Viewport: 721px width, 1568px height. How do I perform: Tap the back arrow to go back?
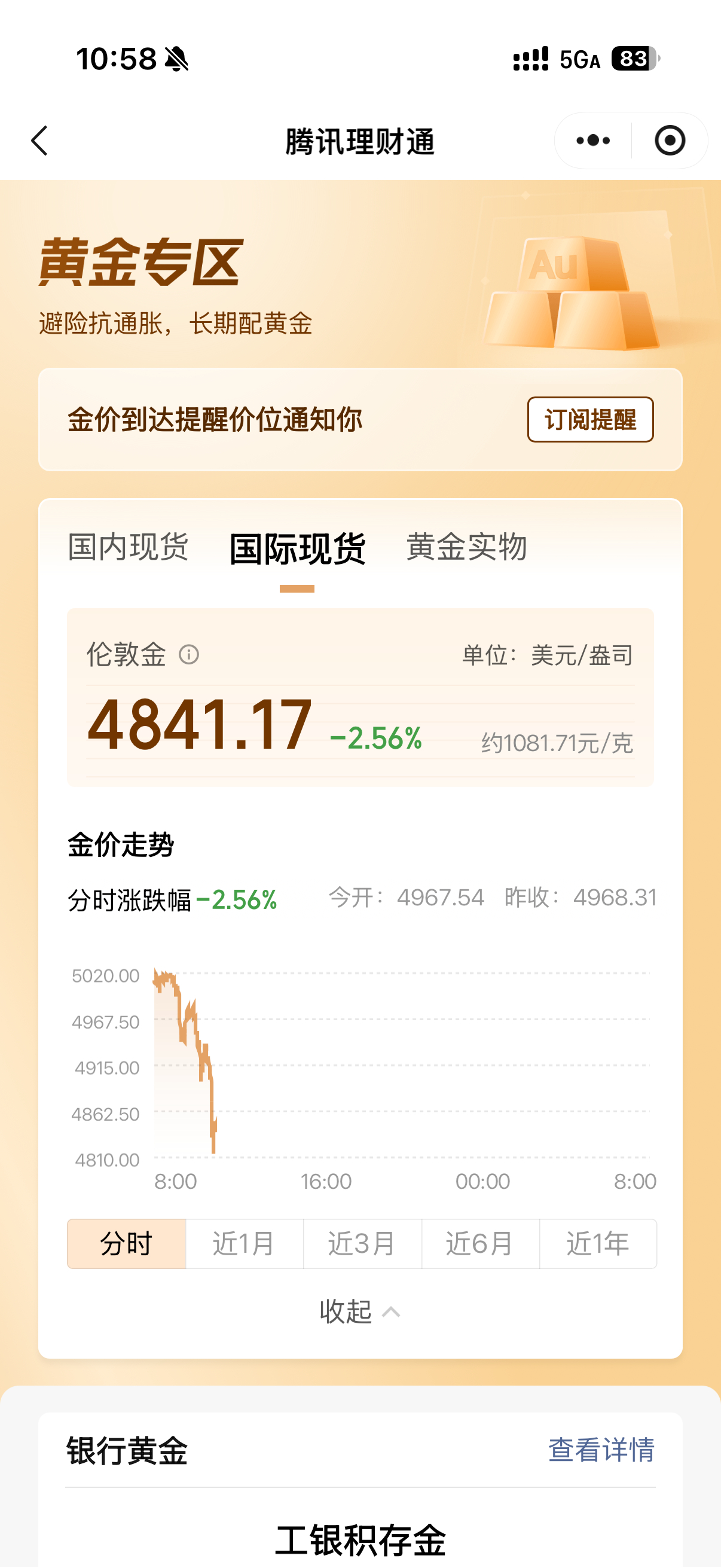[x=38, y=140]
